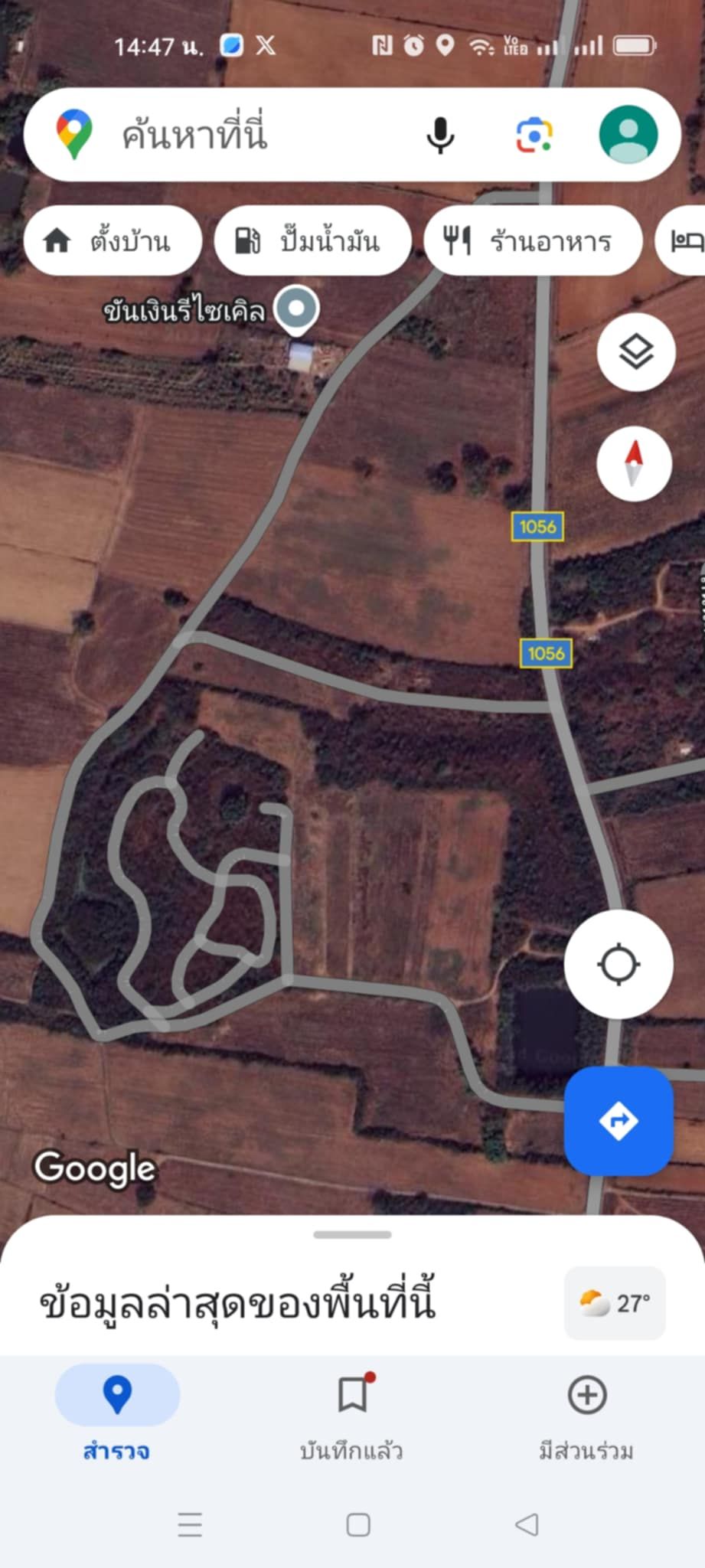
Task: Open the map layers button
Action: [x=636, y=352]
